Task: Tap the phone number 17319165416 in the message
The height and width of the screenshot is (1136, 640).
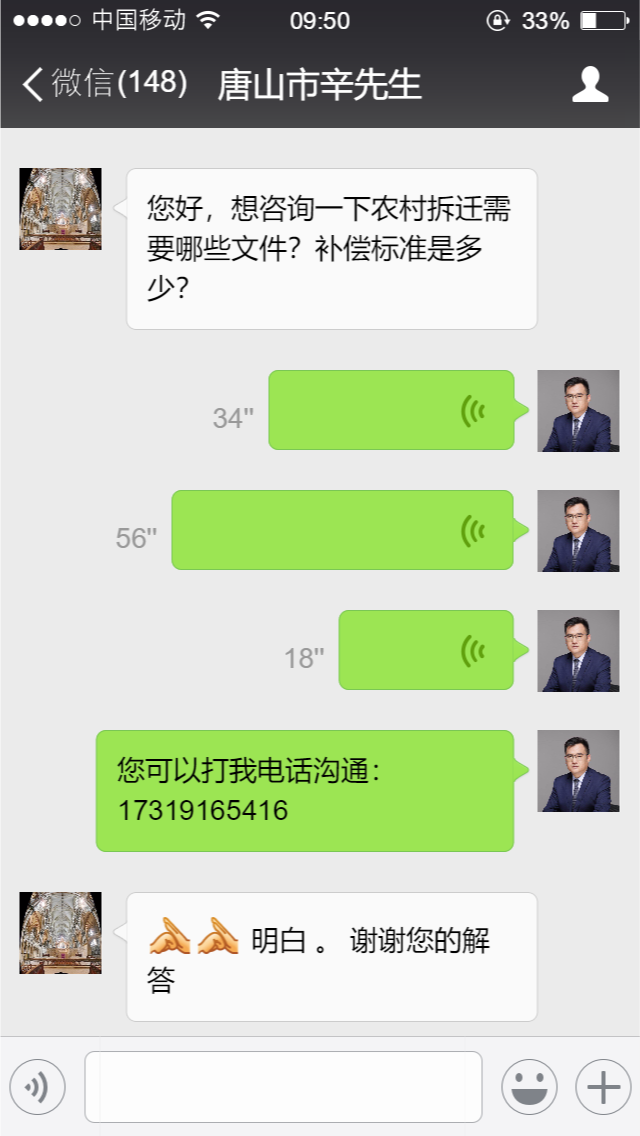Action: tap(203, 810)
